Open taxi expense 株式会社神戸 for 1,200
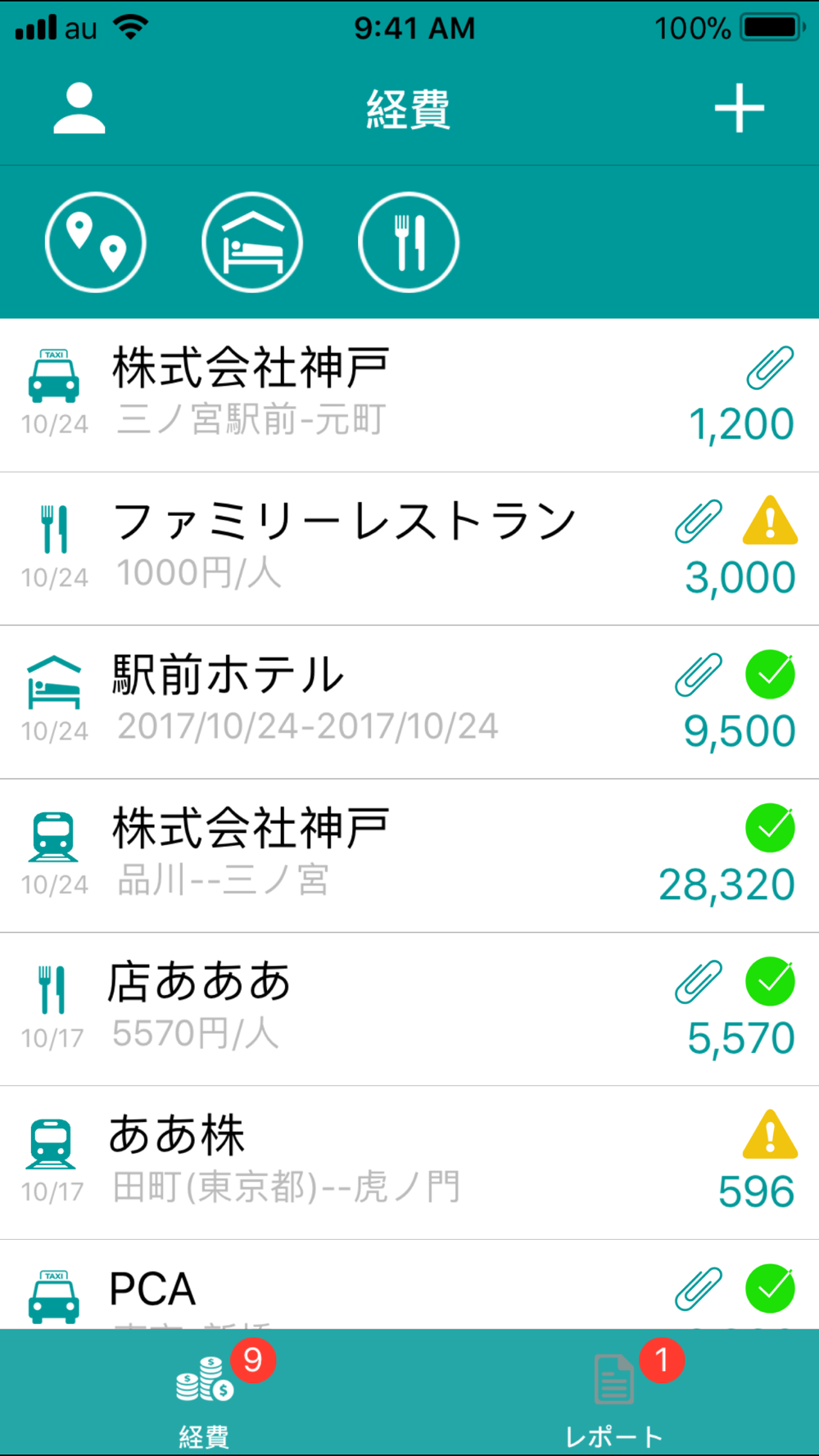The width and height of the screenshot is (819, 1456). point(409,395)
